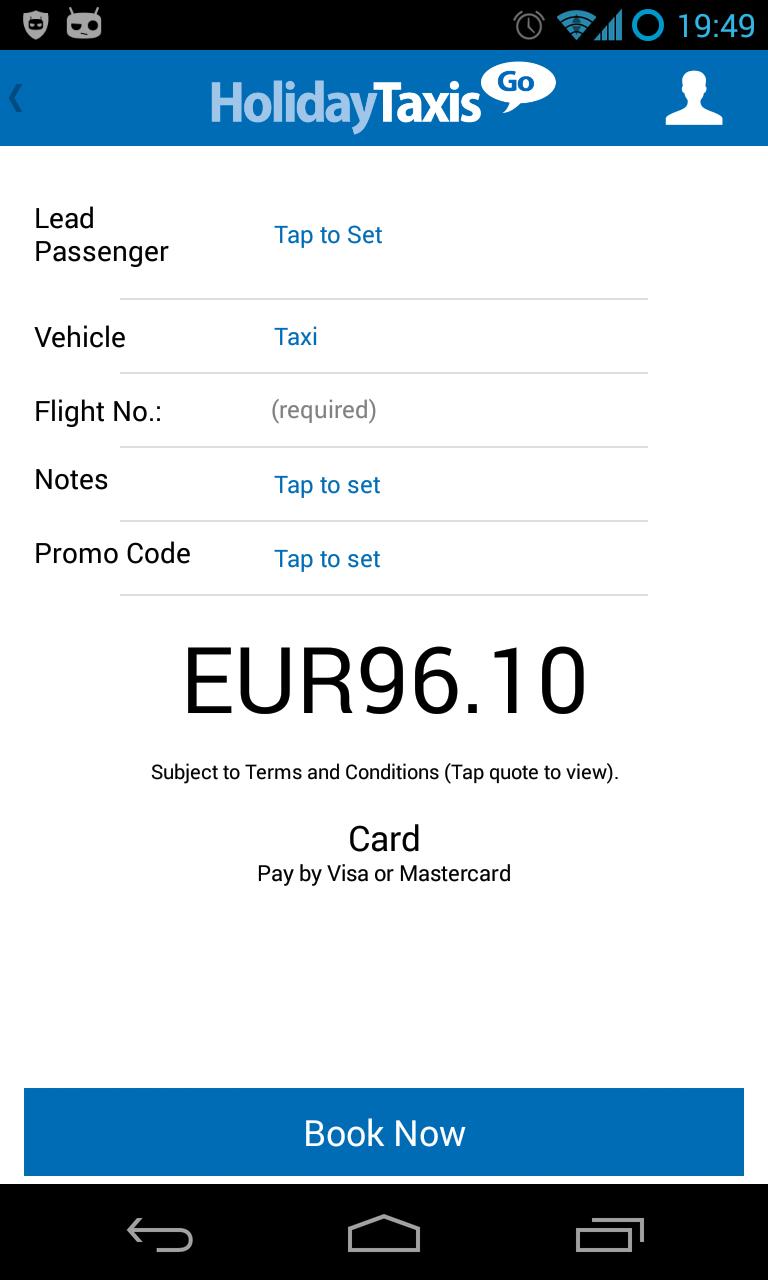The width and height of the screenshot is (768, 1280).
Task: Open the Vehicle selection showing Taxi
Action: [296, 337]
